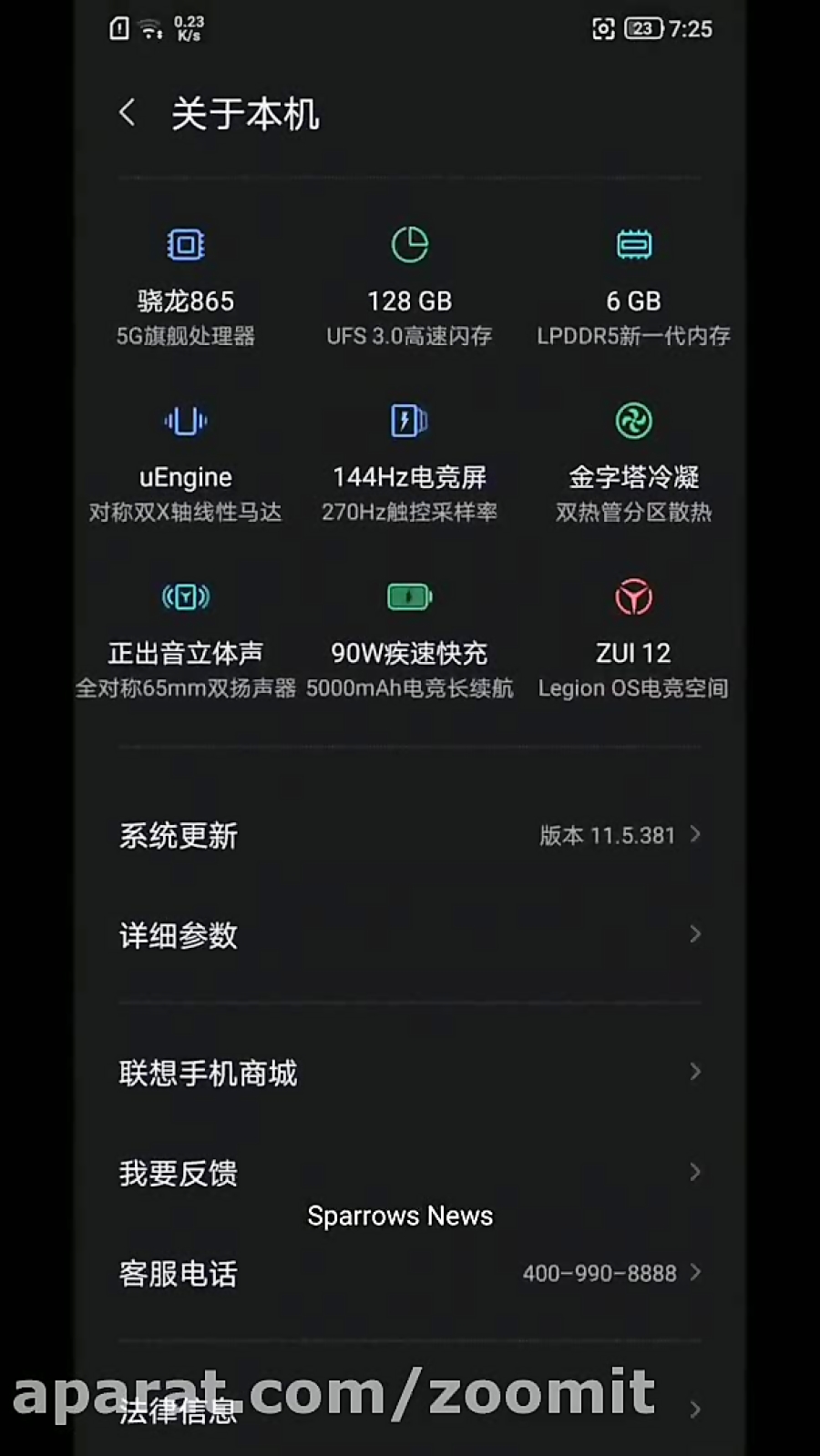Open 详细参数 detailed specs
The image size is (820, 1456).
click(410, 935)
